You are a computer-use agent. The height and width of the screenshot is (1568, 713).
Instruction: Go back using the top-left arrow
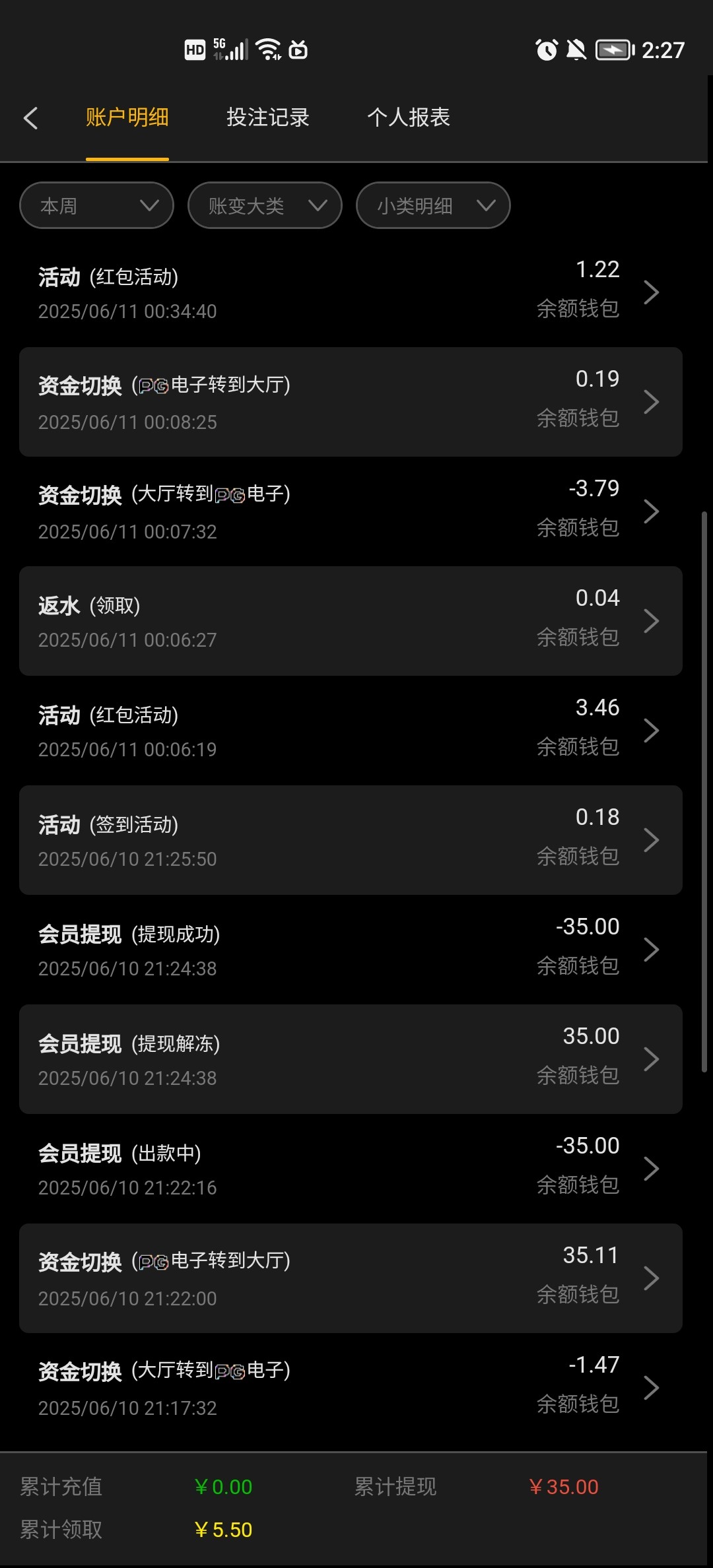click(x=30, y=118)
